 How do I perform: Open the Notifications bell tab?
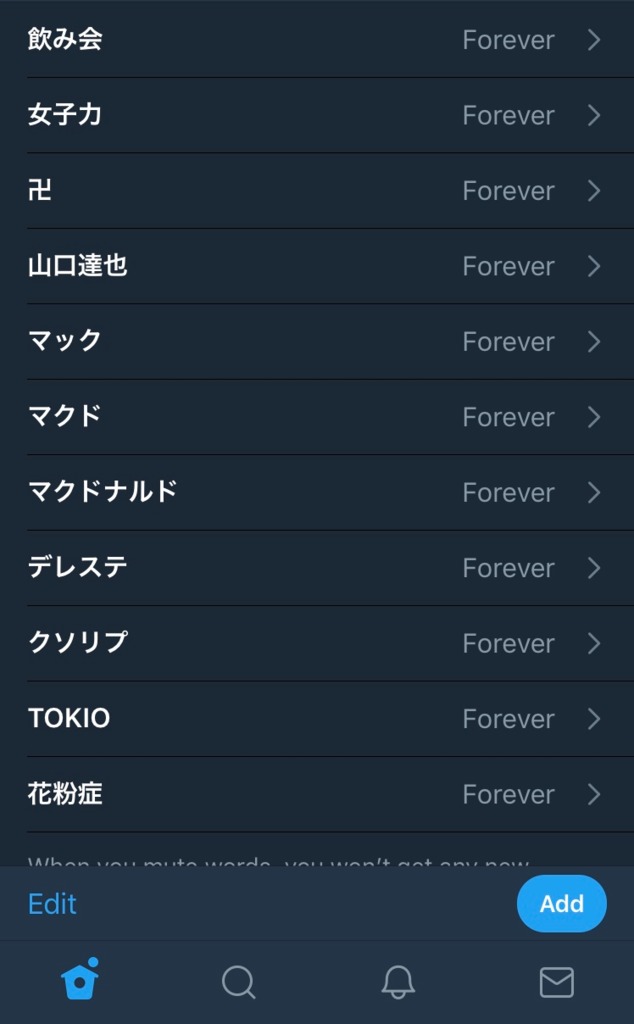coord(398,982)
